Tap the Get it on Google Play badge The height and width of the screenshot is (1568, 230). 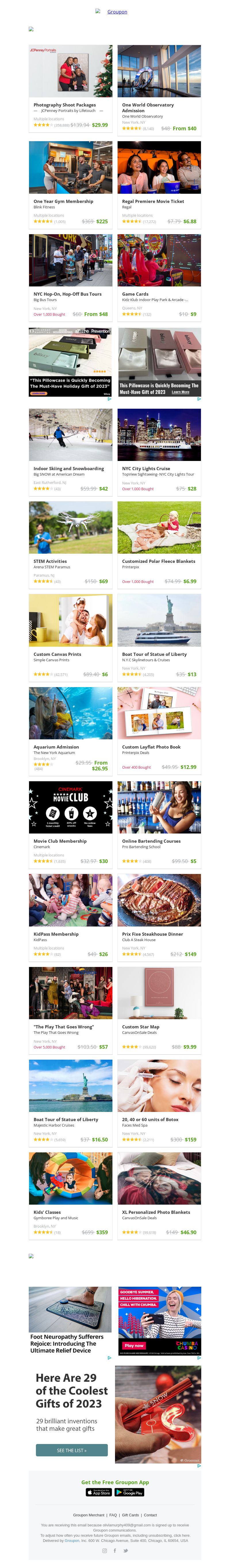129,1493
